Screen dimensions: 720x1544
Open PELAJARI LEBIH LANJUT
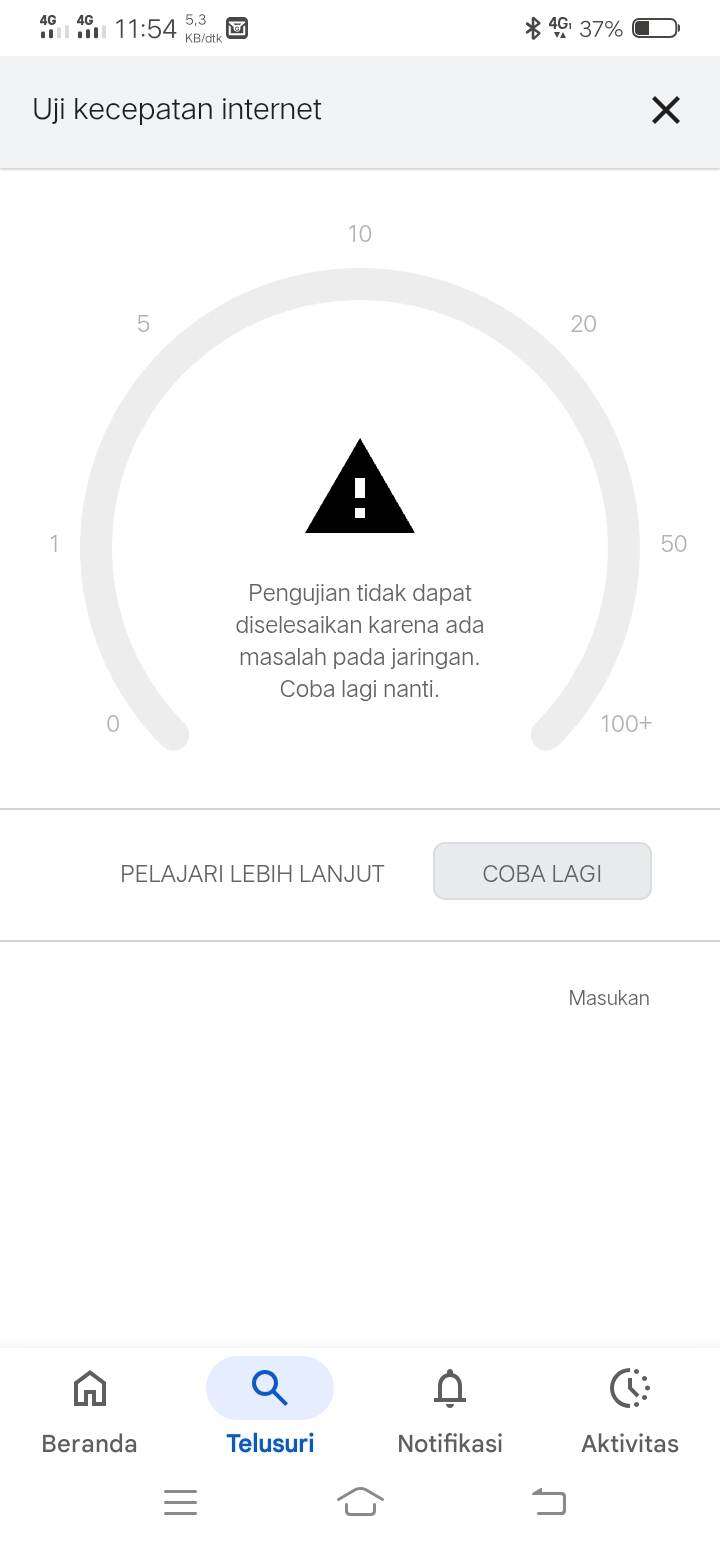(252, 873)
